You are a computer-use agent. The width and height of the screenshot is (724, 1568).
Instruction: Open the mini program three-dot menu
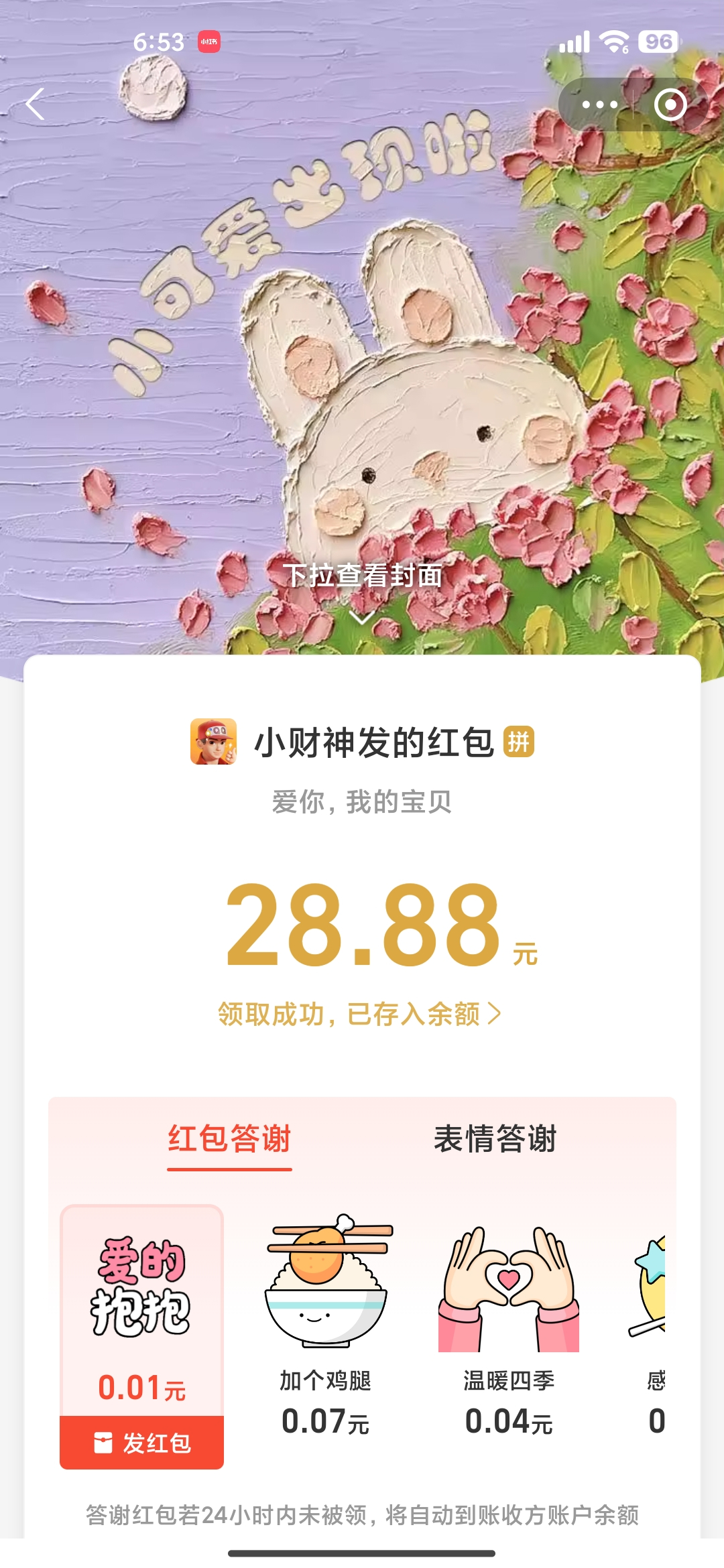point(599,105)
